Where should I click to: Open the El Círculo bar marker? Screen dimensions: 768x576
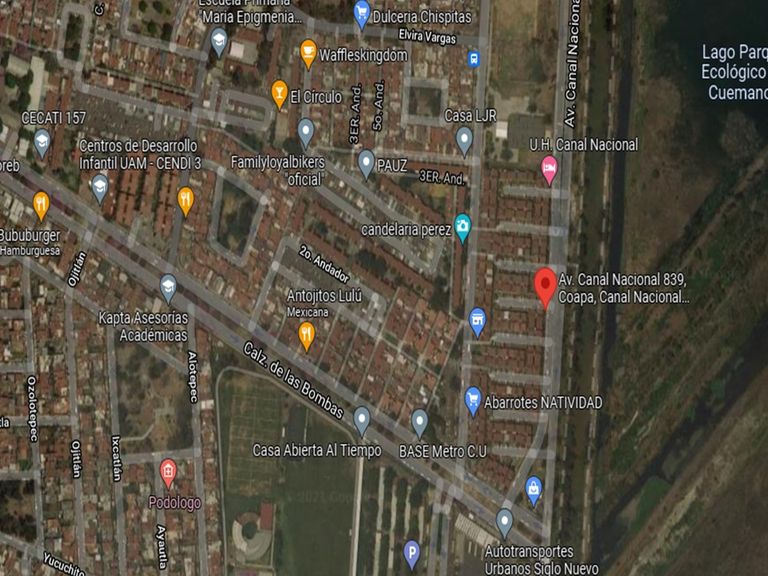(x=279, y=94)
